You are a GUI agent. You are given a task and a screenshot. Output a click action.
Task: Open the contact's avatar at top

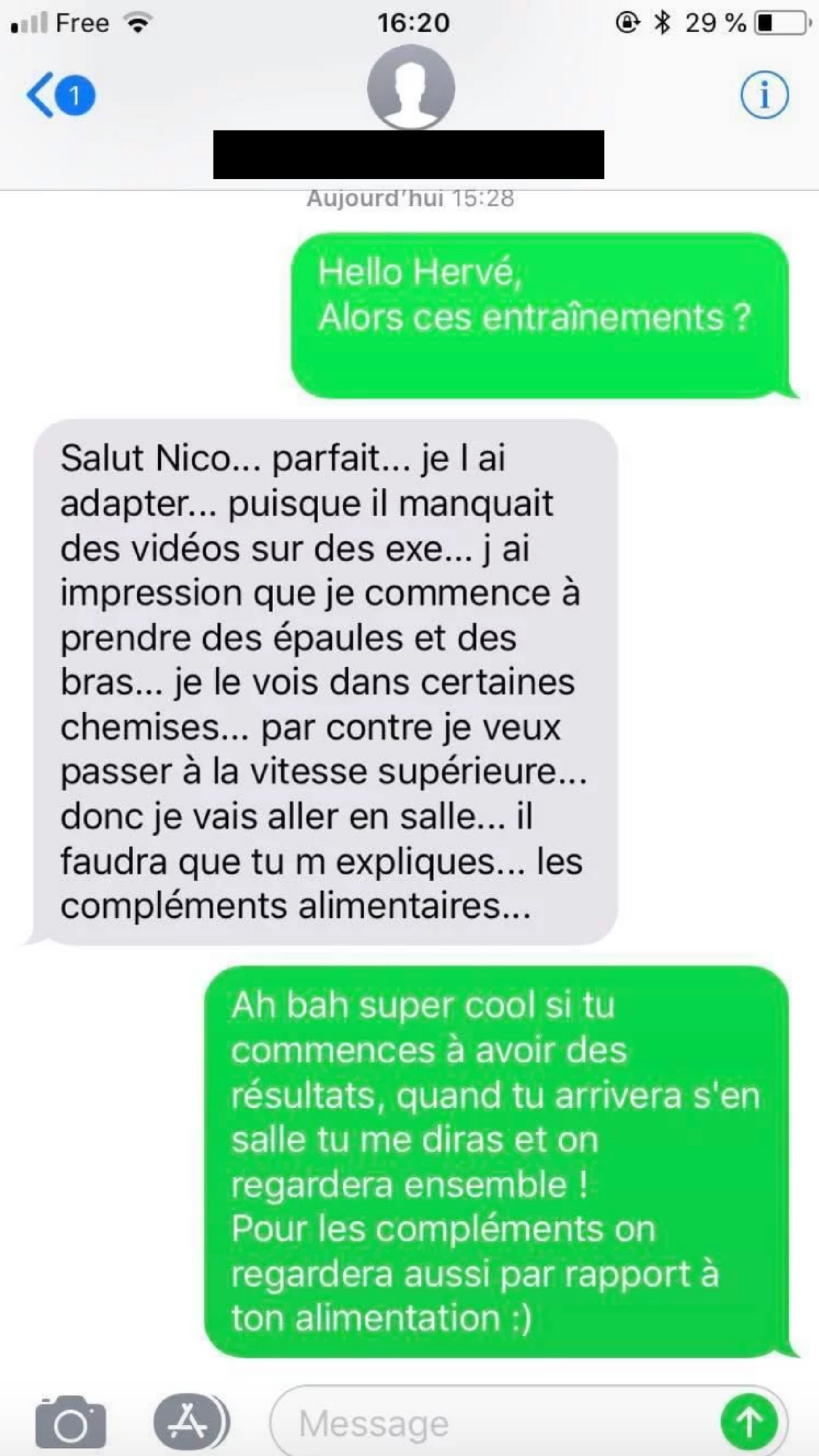click(411, 87)
